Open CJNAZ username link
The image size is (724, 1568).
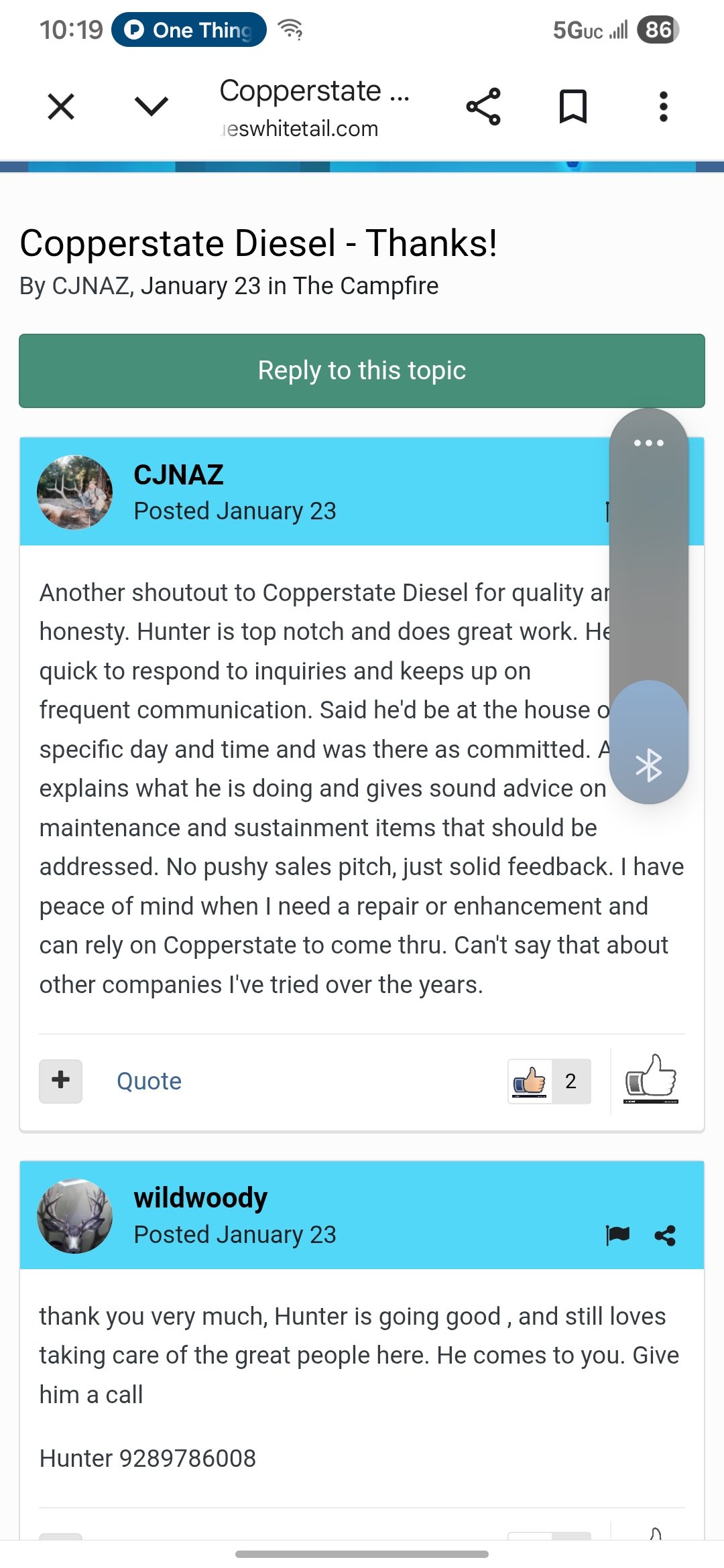(x=178, y=475)
